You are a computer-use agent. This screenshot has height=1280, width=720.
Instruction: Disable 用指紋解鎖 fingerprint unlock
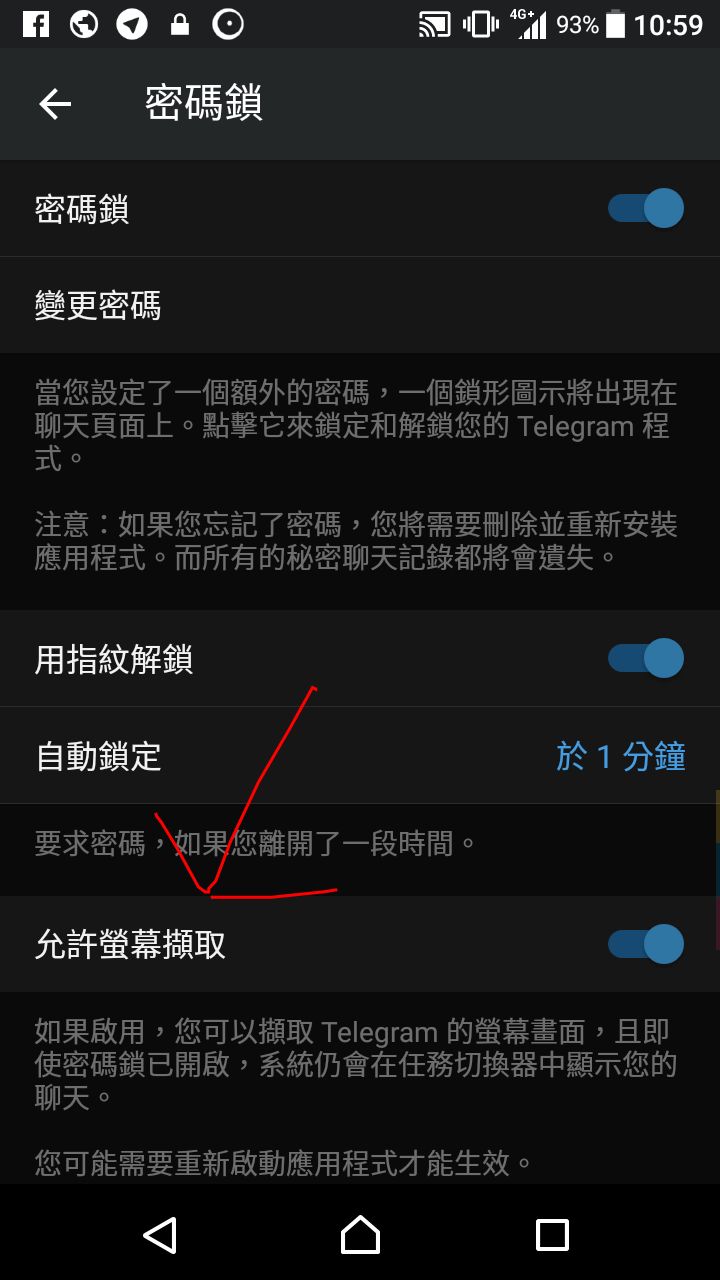(x=646, y=659)
